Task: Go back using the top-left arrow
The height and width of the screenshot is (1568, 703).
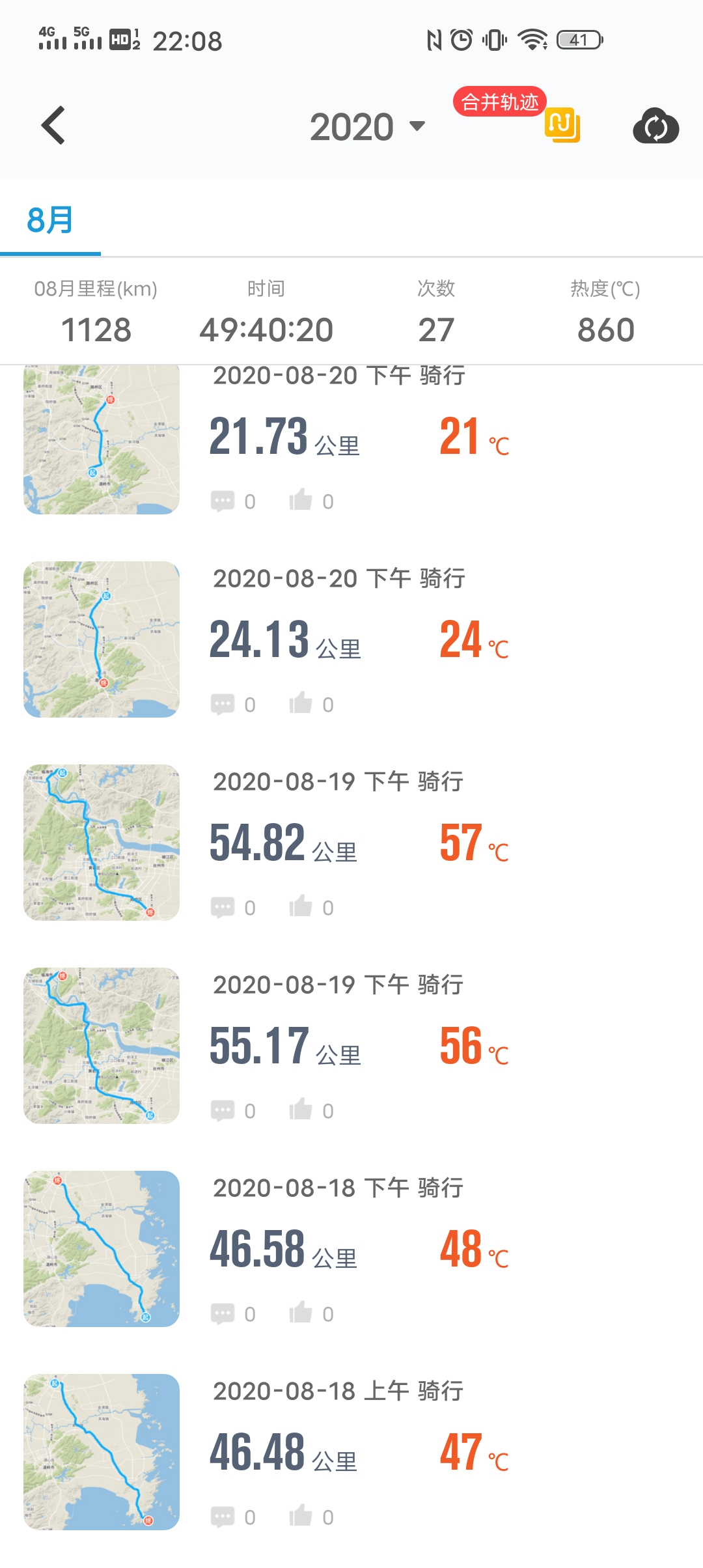Action: 53,125
